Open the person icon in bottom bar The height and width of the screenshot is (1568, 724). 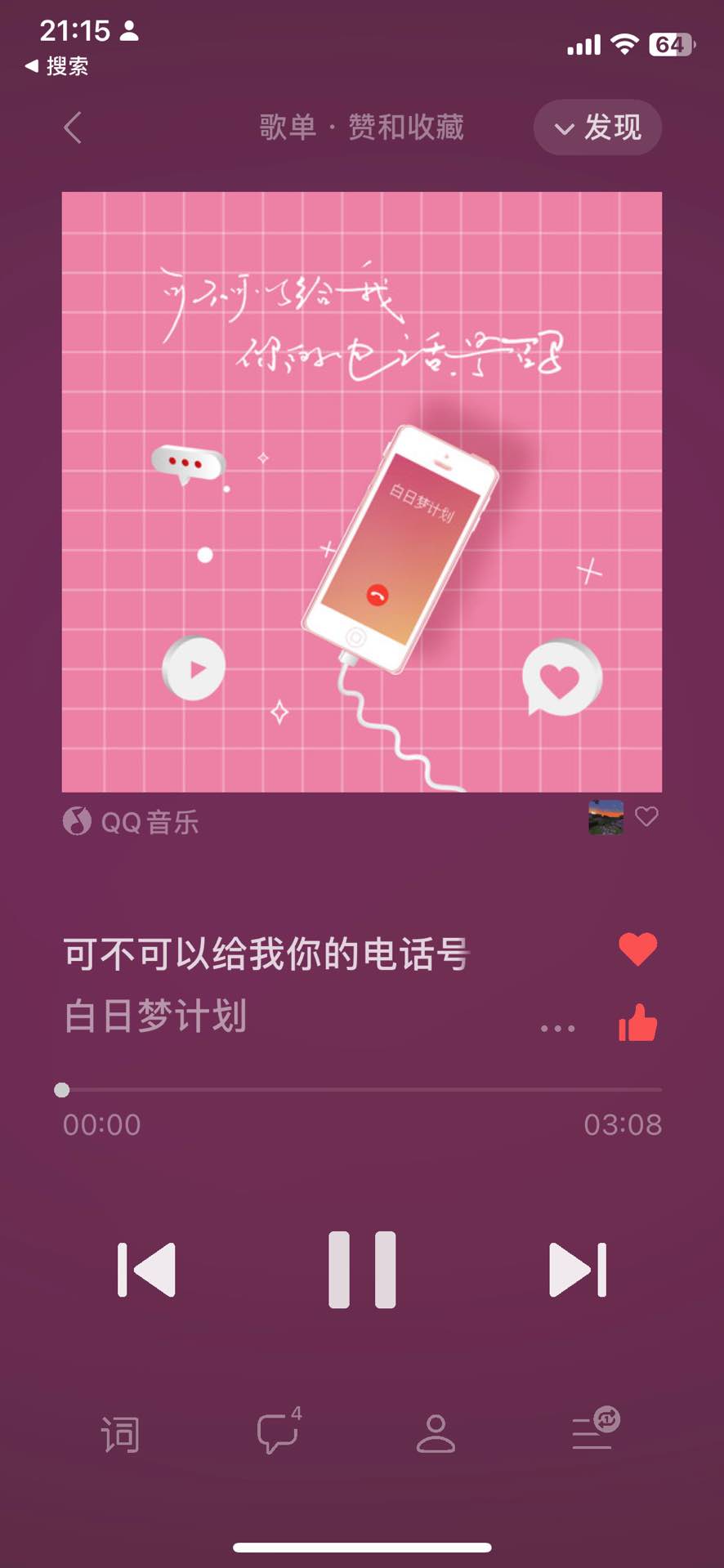point(436,1434)
